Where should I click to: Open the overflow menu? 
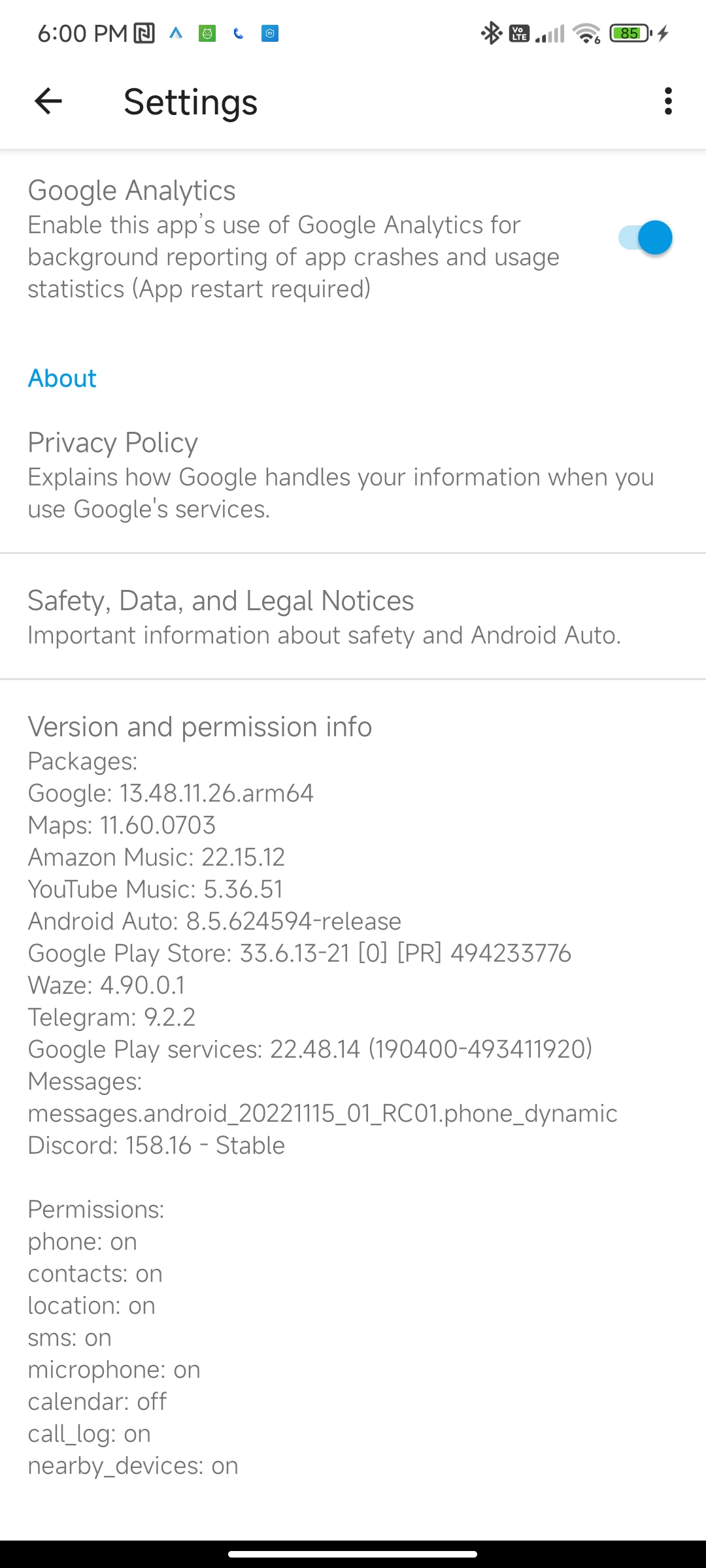pyautogui.click(x=667, y=101)
